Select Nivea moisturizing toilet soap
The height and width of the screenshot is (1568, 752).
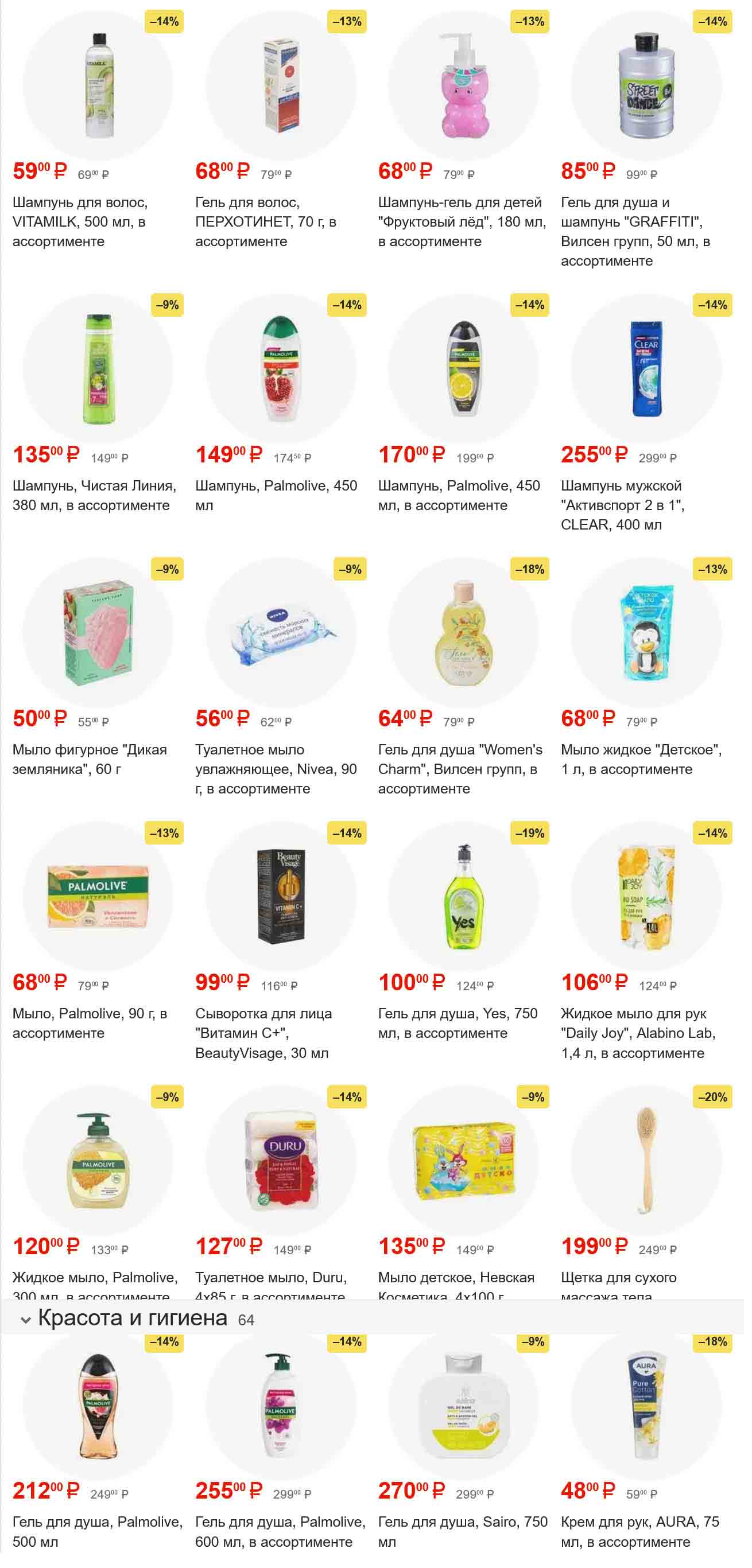click(280, 633)
